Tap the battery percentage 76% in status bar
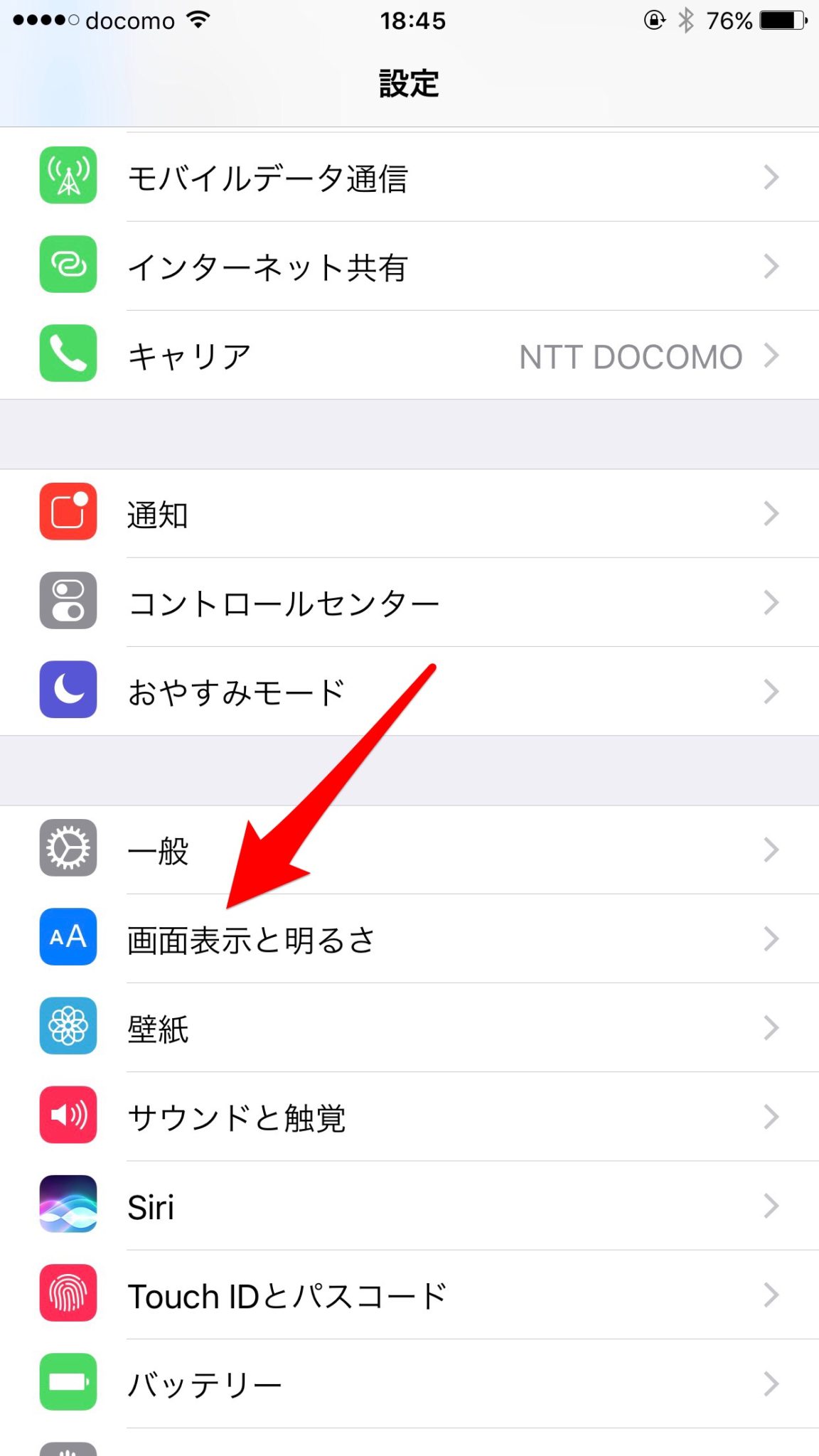This screenshot has height=1456, width=819. coord(729,21)
